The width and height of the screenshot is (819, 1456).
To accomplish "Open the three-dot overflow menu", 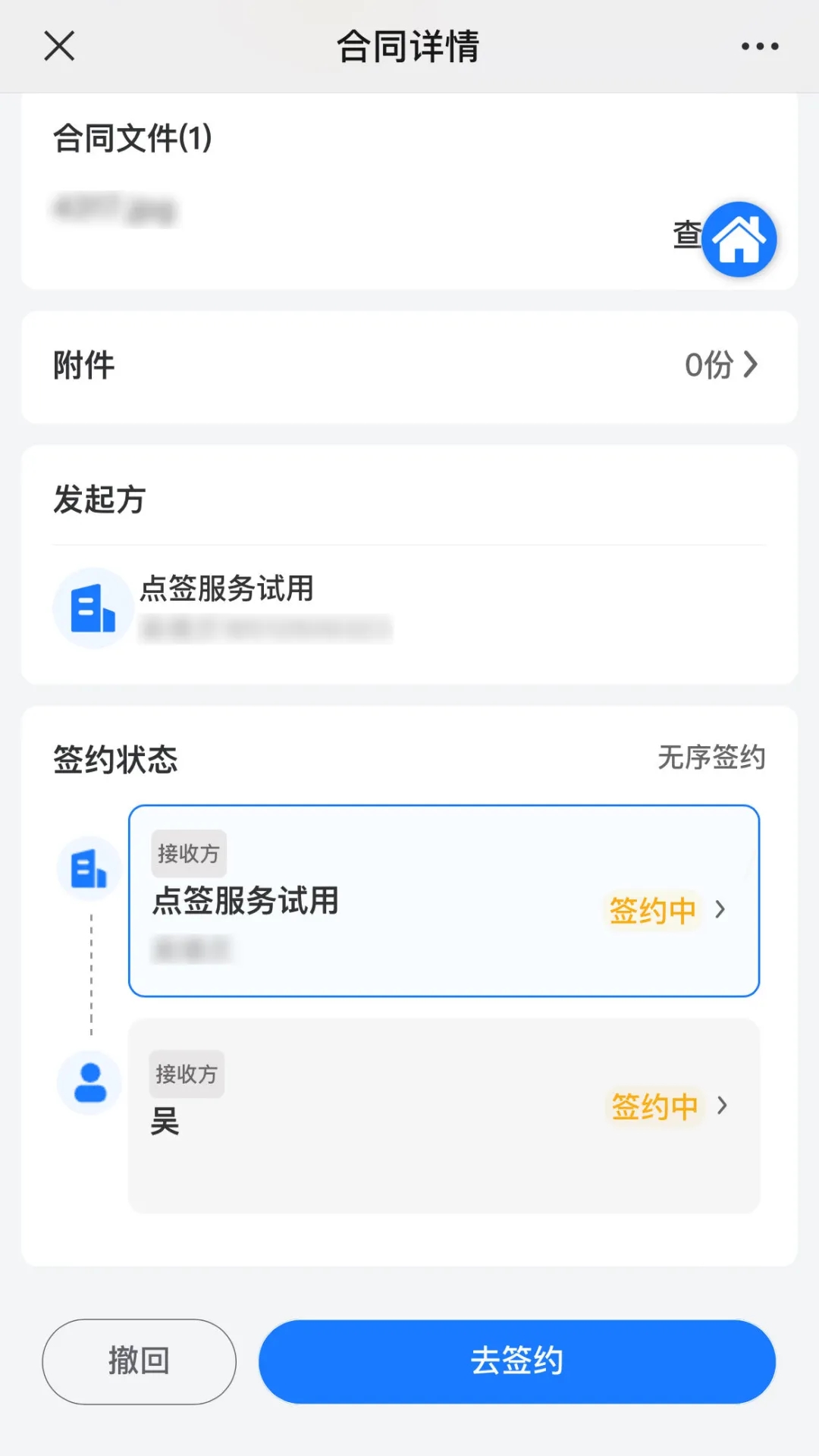I will coord(759,46).
